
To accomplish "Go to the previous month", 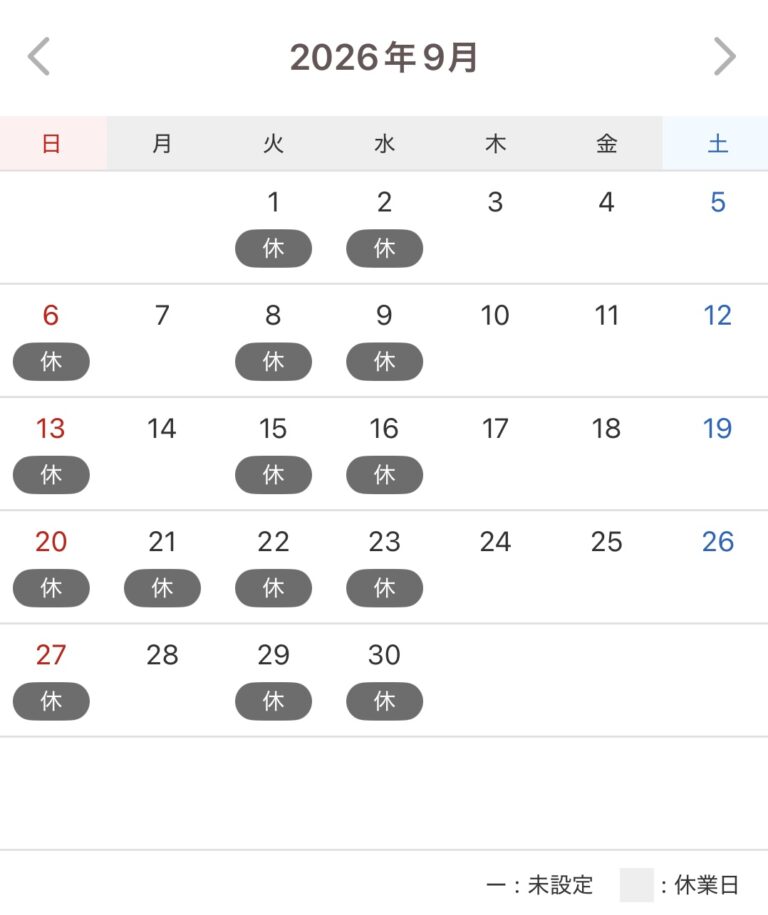I will click(39, 57).
